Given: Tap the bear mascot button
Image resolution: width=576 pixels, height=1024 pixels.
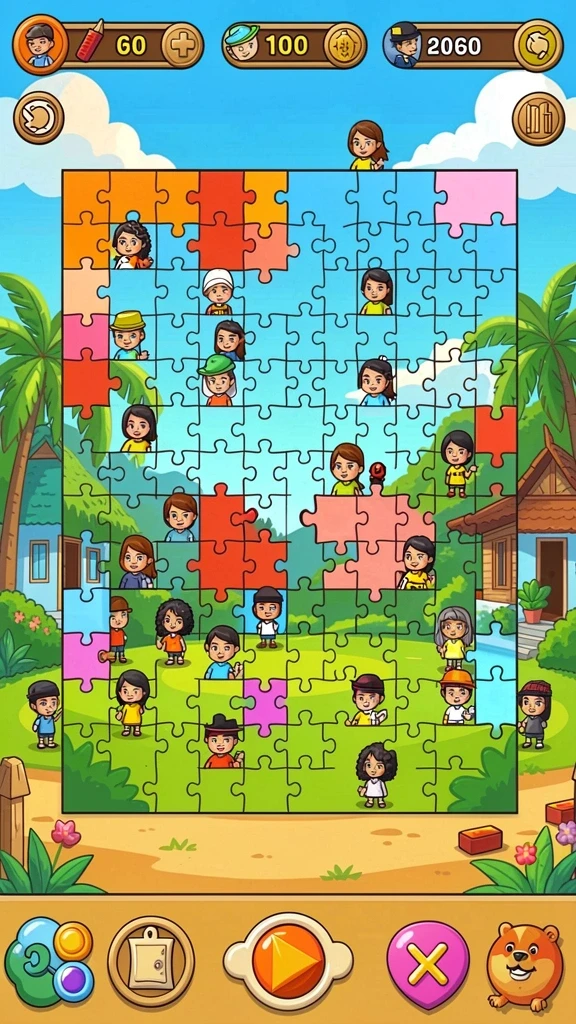Looking at the screenshot, I should (524, 965).
